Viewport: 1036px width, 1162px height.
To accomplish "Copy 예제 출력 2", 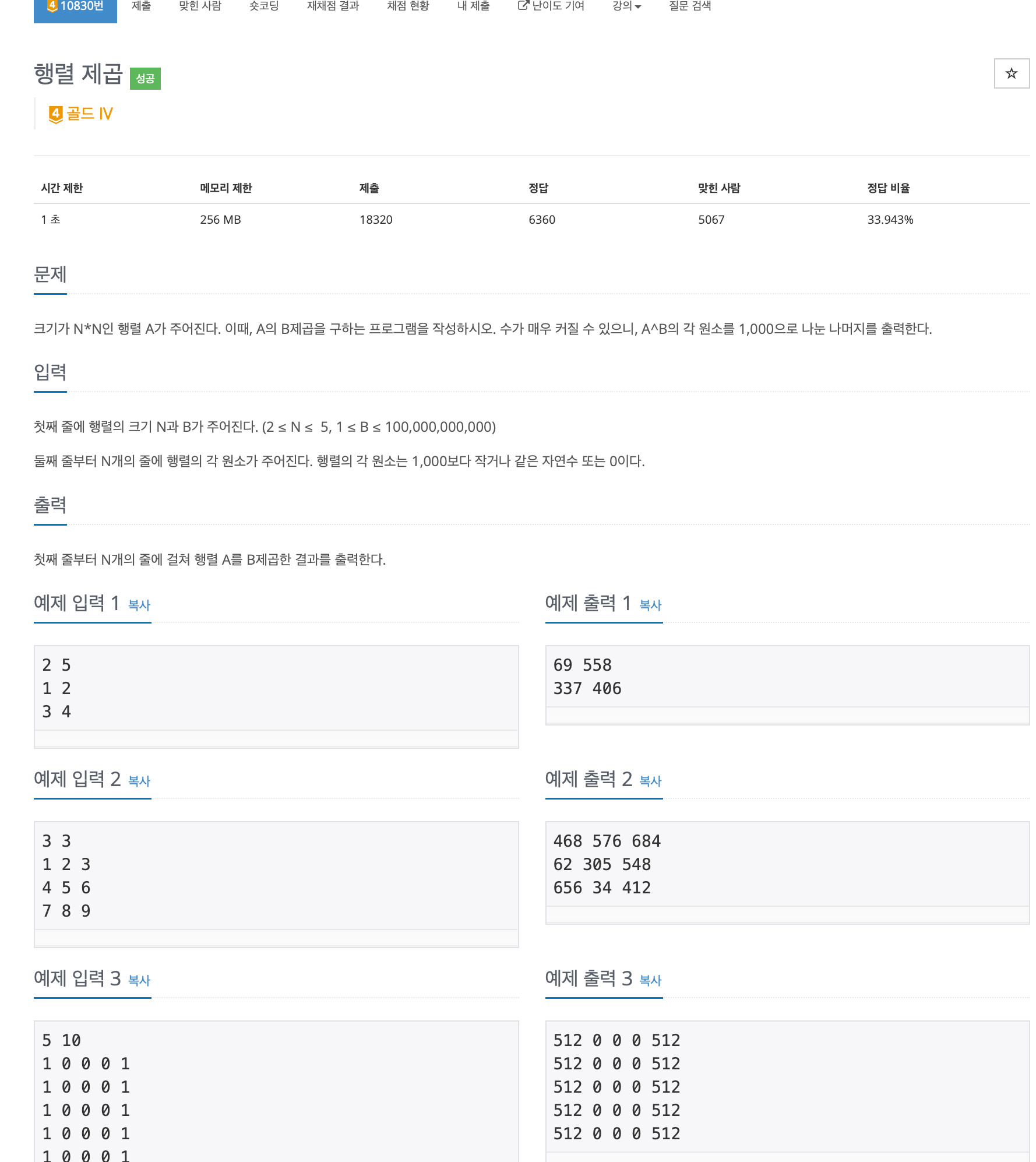I will [x=650, y=781].
